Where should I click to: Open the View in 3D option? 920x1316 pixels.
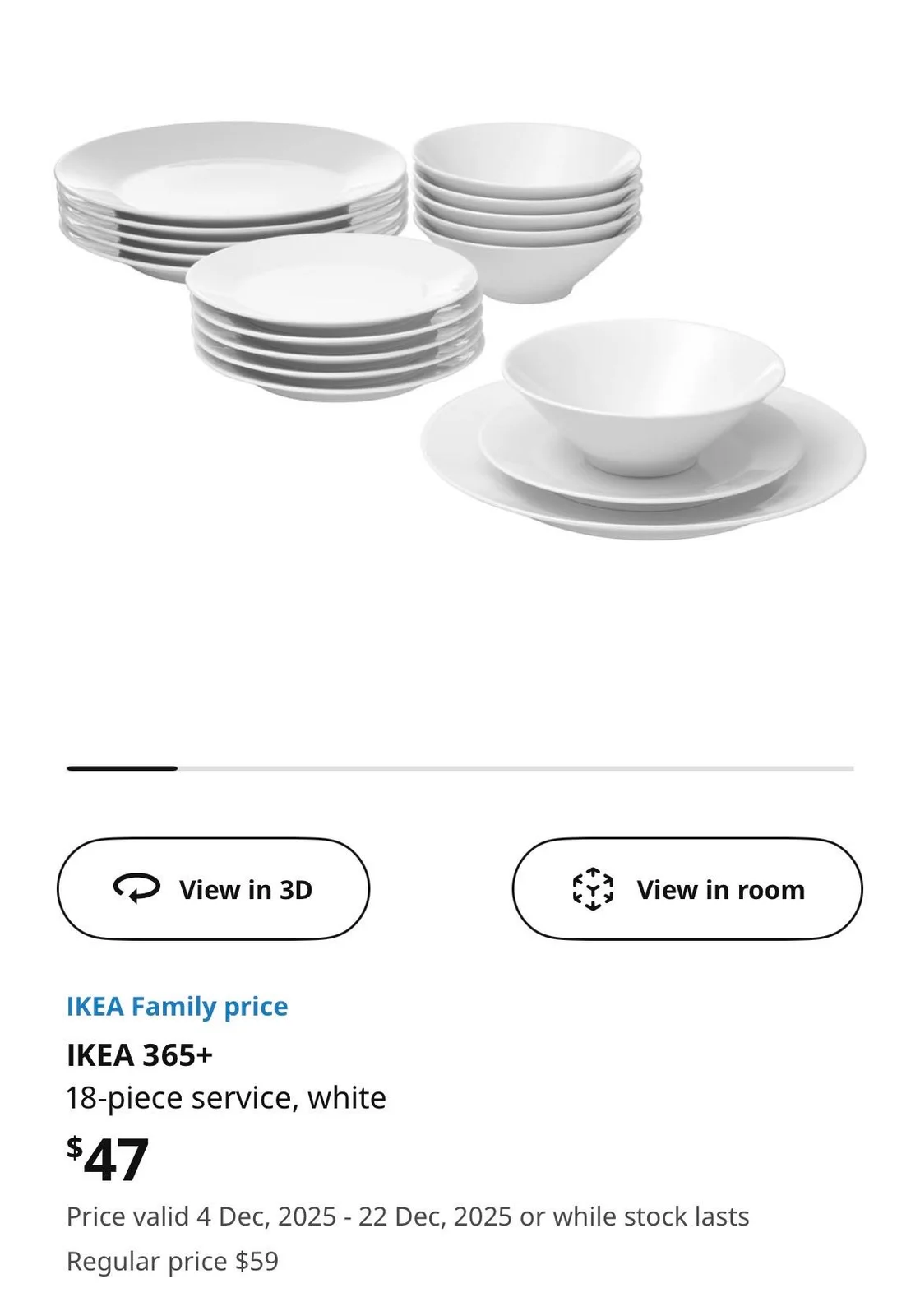pos(213,889)
